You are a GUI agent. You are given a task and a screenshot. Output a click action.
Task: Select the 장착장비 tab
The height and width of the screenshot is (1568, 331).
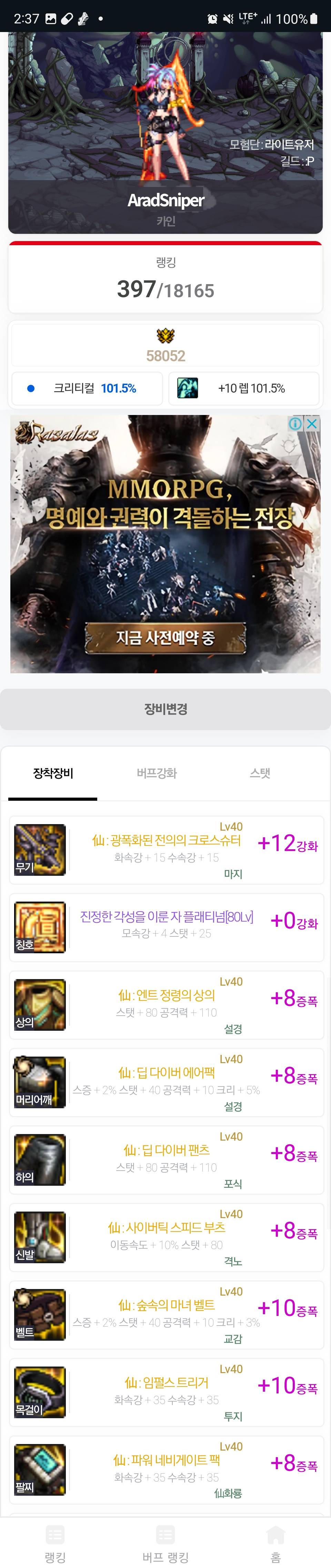tap(53, 773)
